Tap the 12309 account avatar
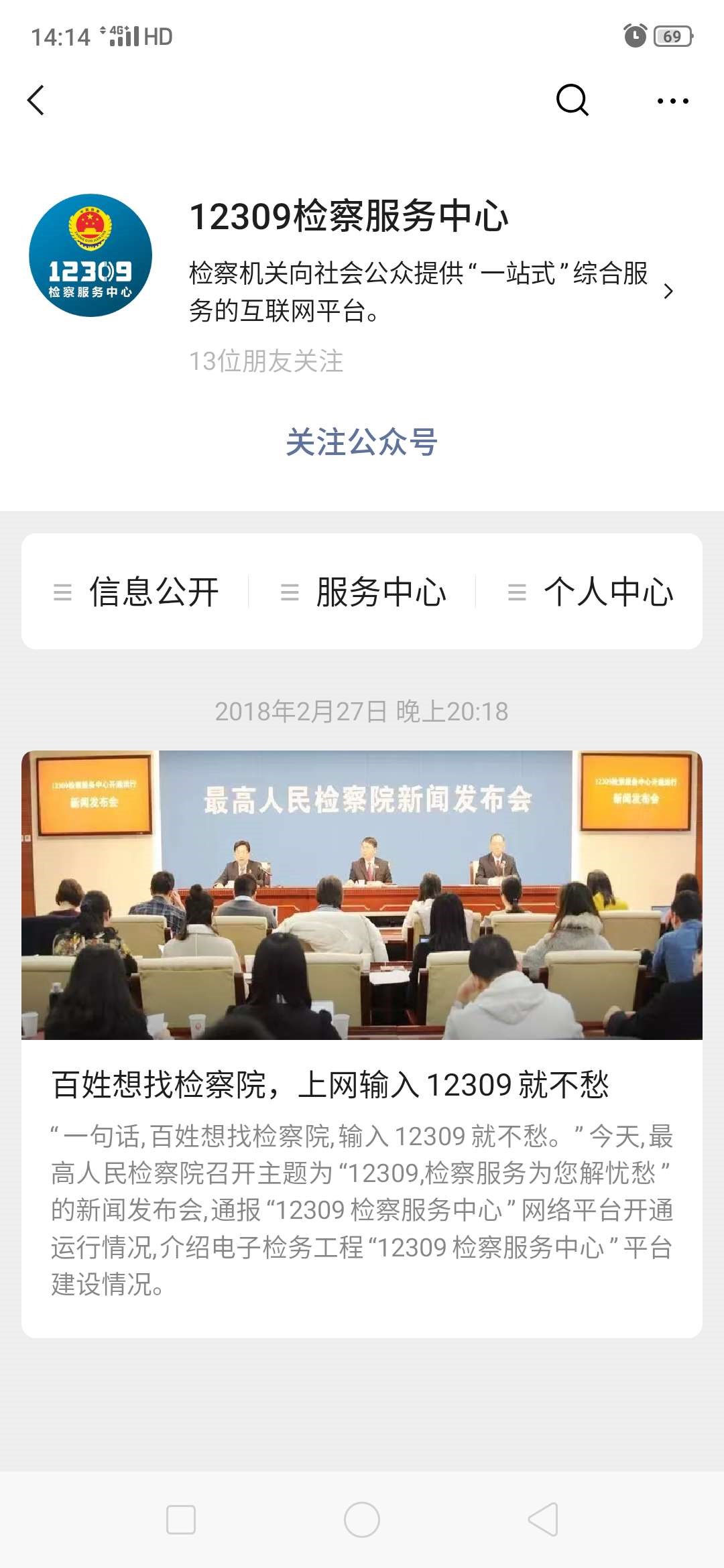 click(90, 255)
